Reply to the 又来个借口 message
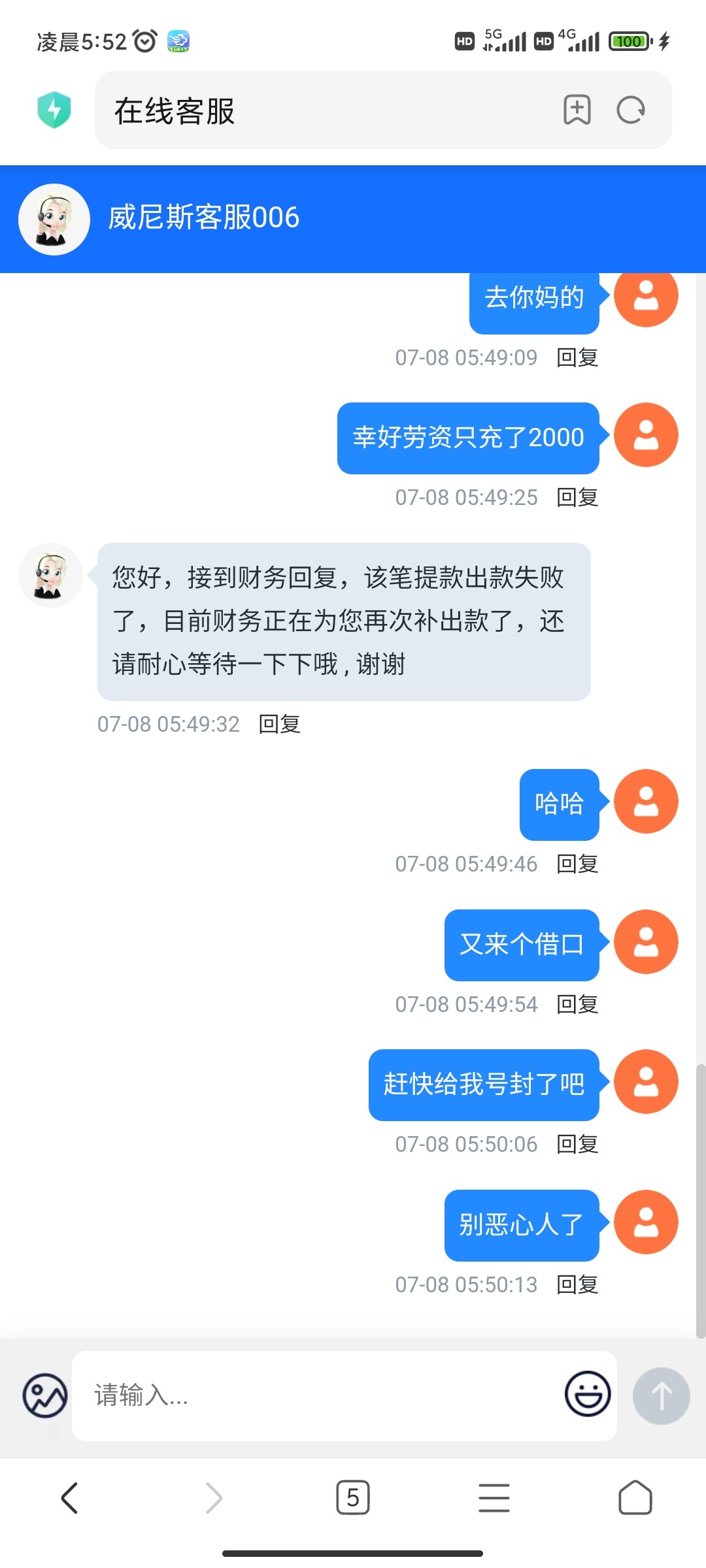This screenshot has height=1568, width=706. coord(577,1004)
